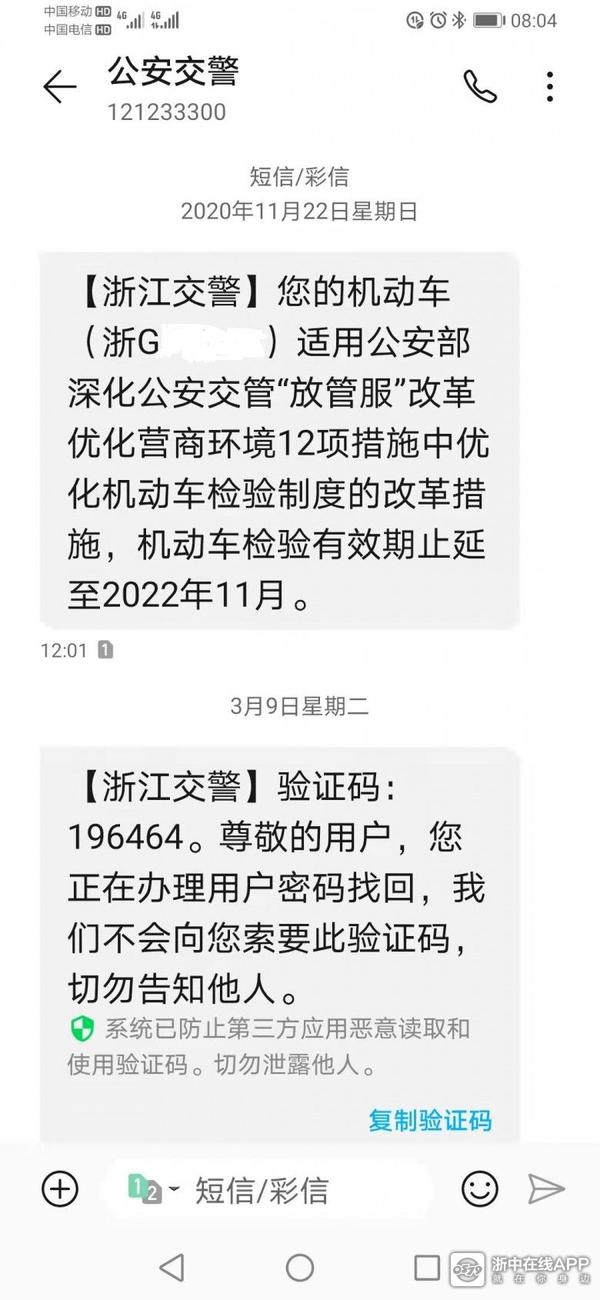This screenshot has width=600, height=1300.
Task: Switch the SIM card selector
Action: (x=151, y=1189)
